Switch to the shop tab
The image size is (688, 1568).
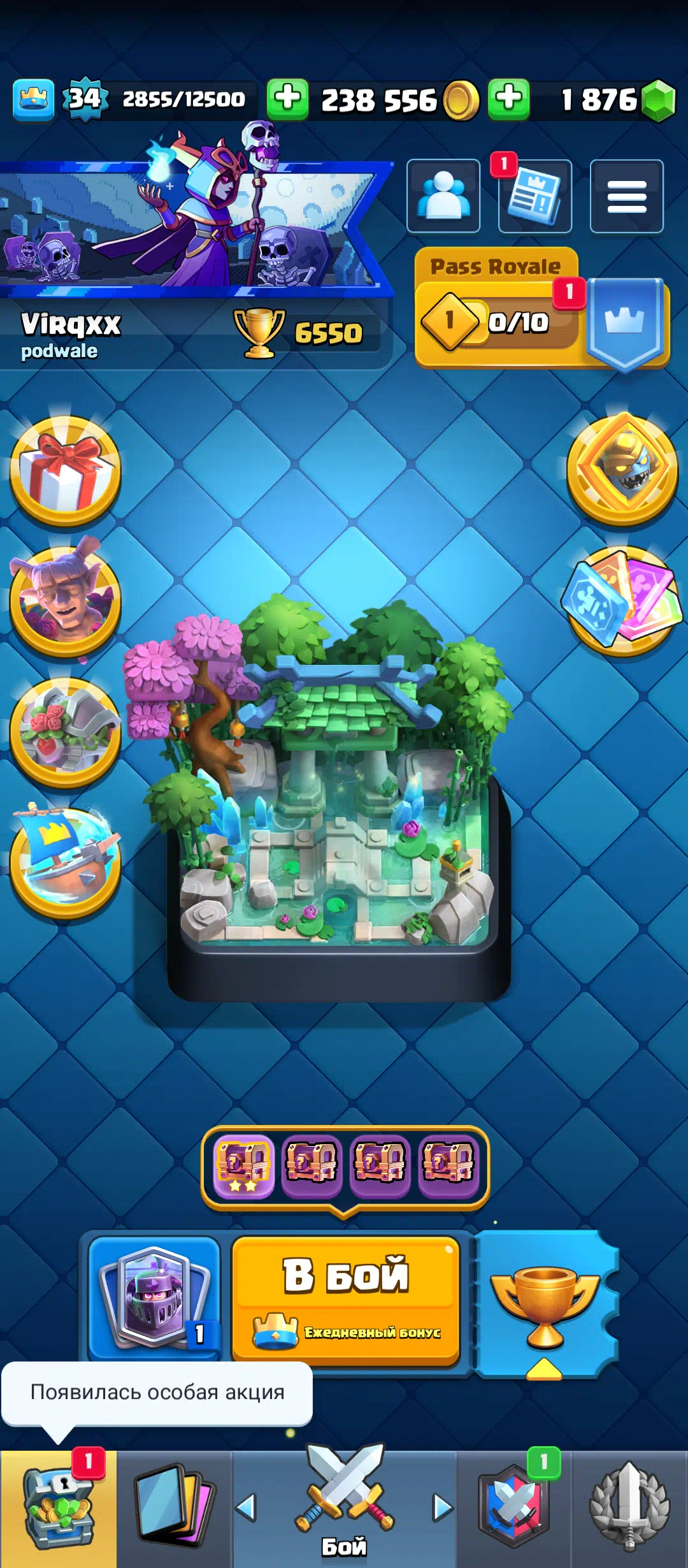pyautogui.click(x=58, y=1508)
